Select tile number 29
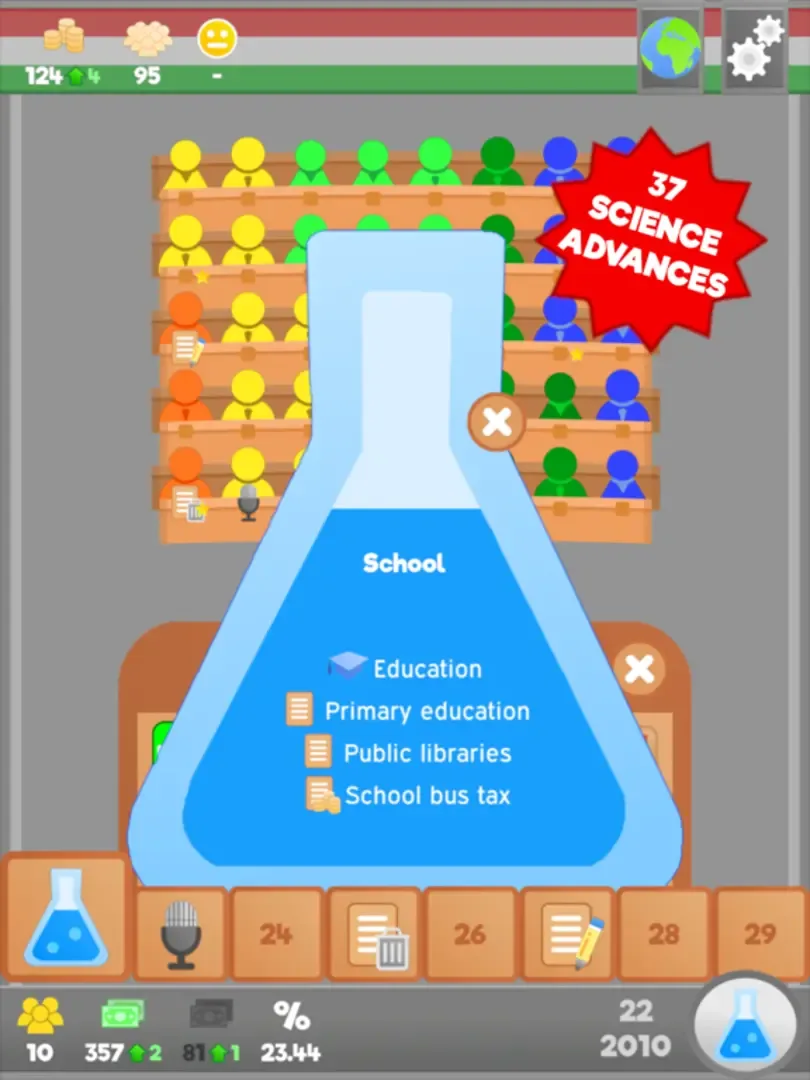This screenshot has height=1080, width=810. 760,934
